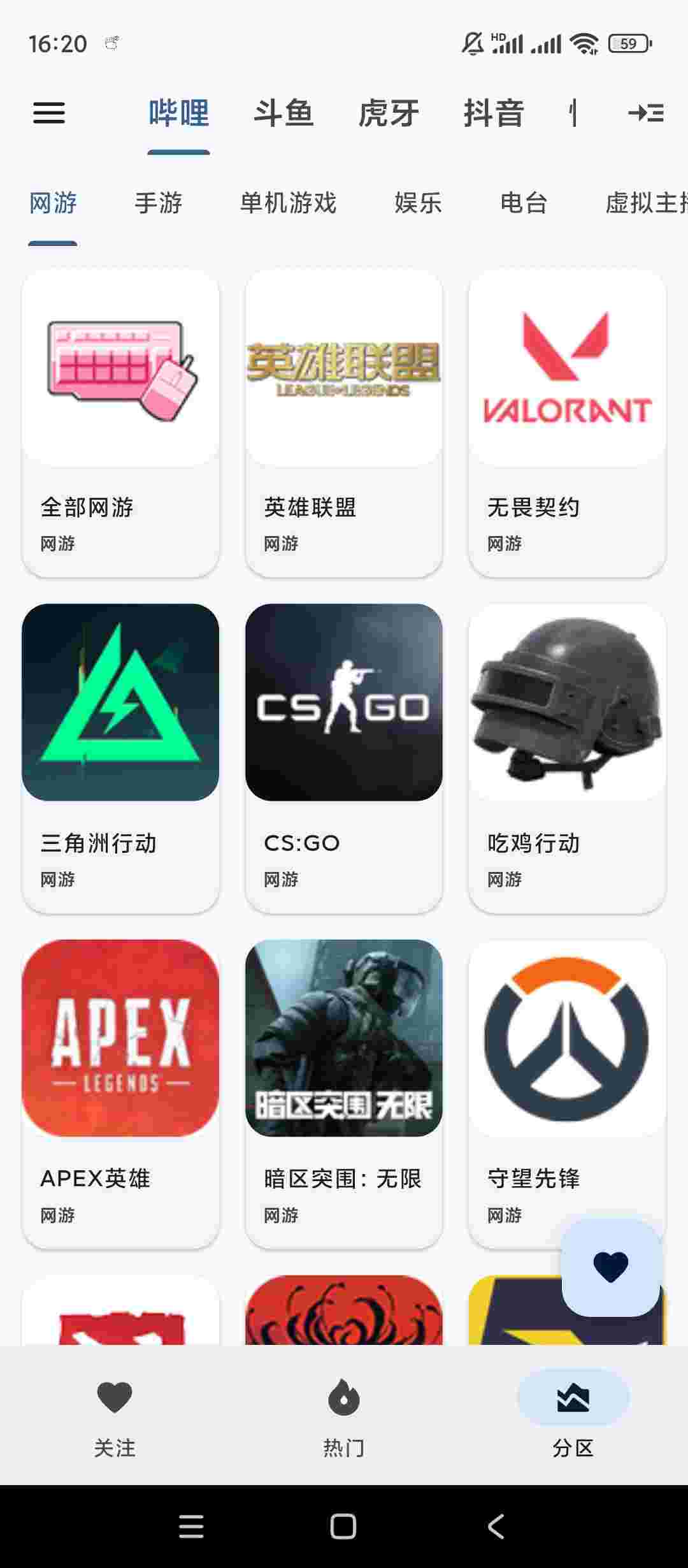
Task: Select the 单机游戏 category tab
Action: (288, 203)
